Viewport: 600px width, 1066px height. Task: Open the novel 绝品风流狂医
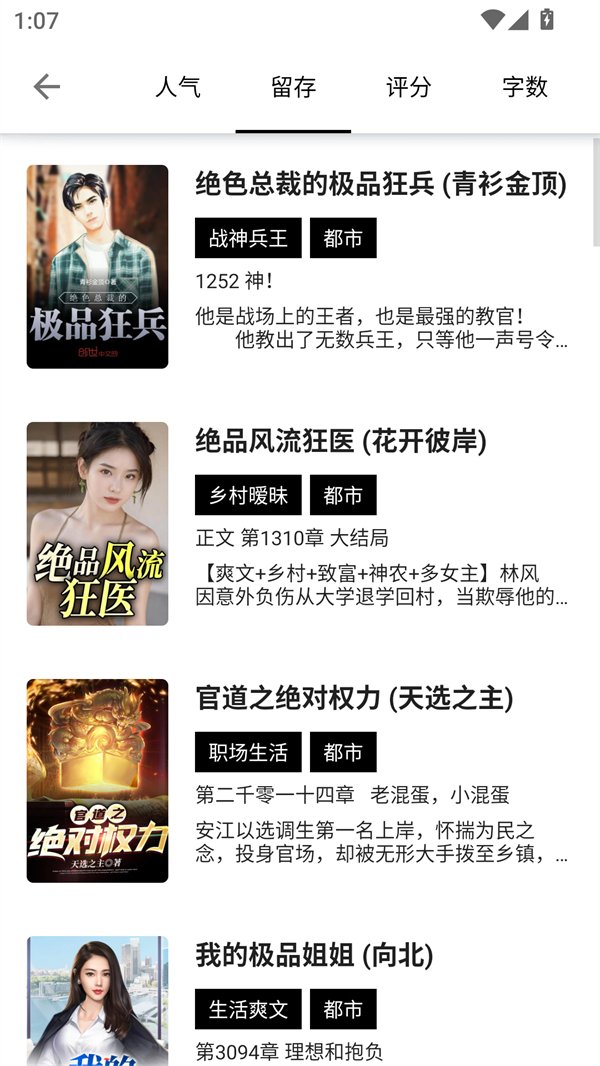pyautogui.click(x=340, y=441)
